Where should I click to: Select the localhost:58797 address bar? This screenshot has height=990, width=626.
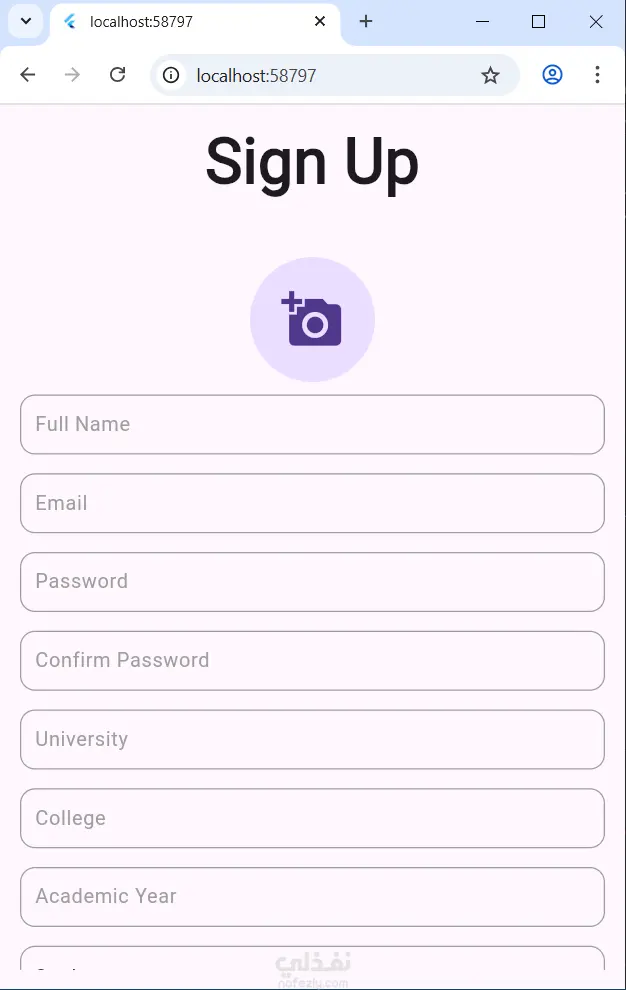[320, 75]
